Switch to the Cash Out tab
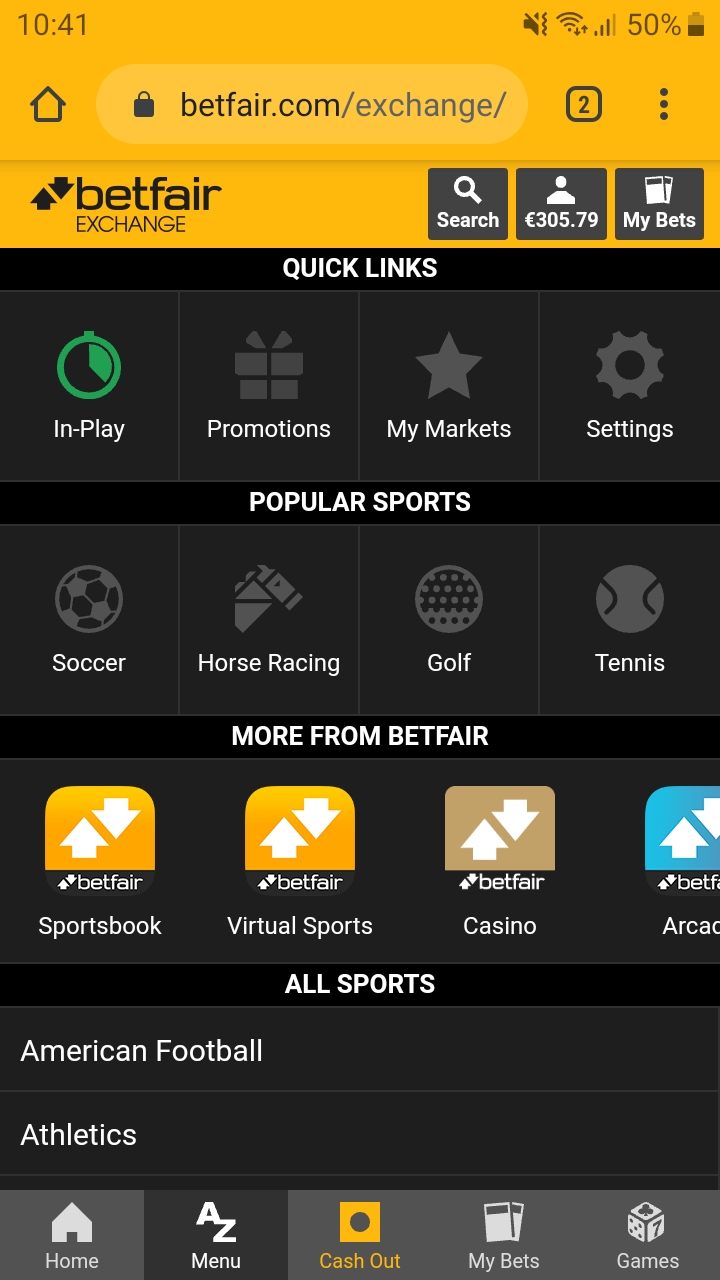The width and height of the screenshot is (720, 1280). coord(360,1236)
